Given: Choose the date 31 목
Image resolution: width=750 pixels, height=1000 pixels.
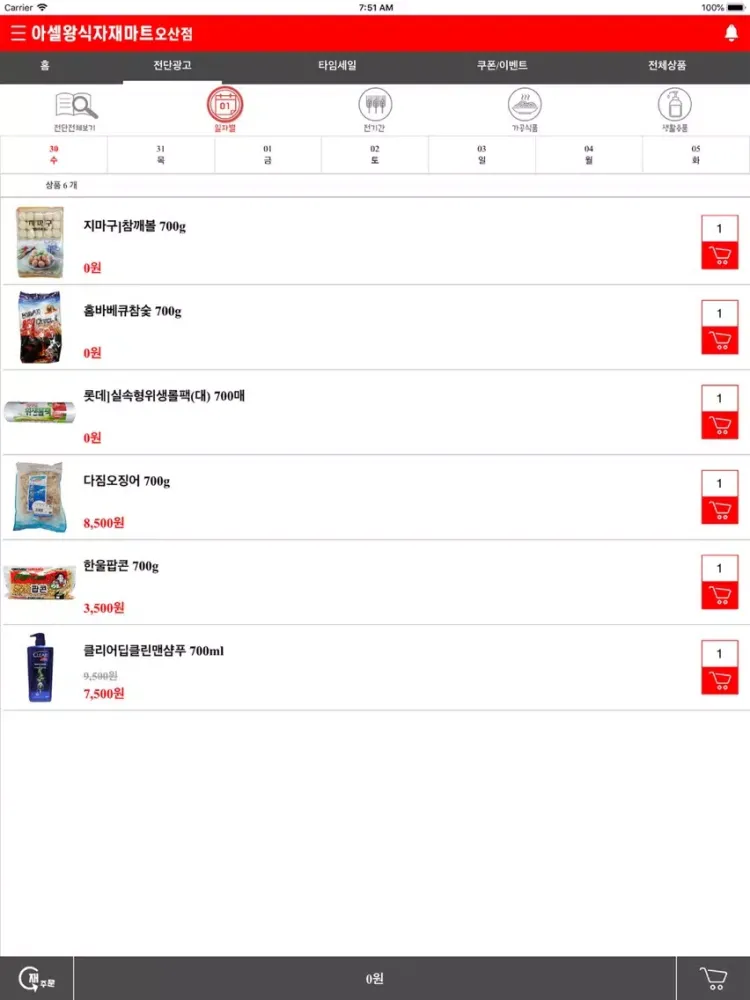Looking at the screenshot, I should pyautogui.click(x=160, y=154).
